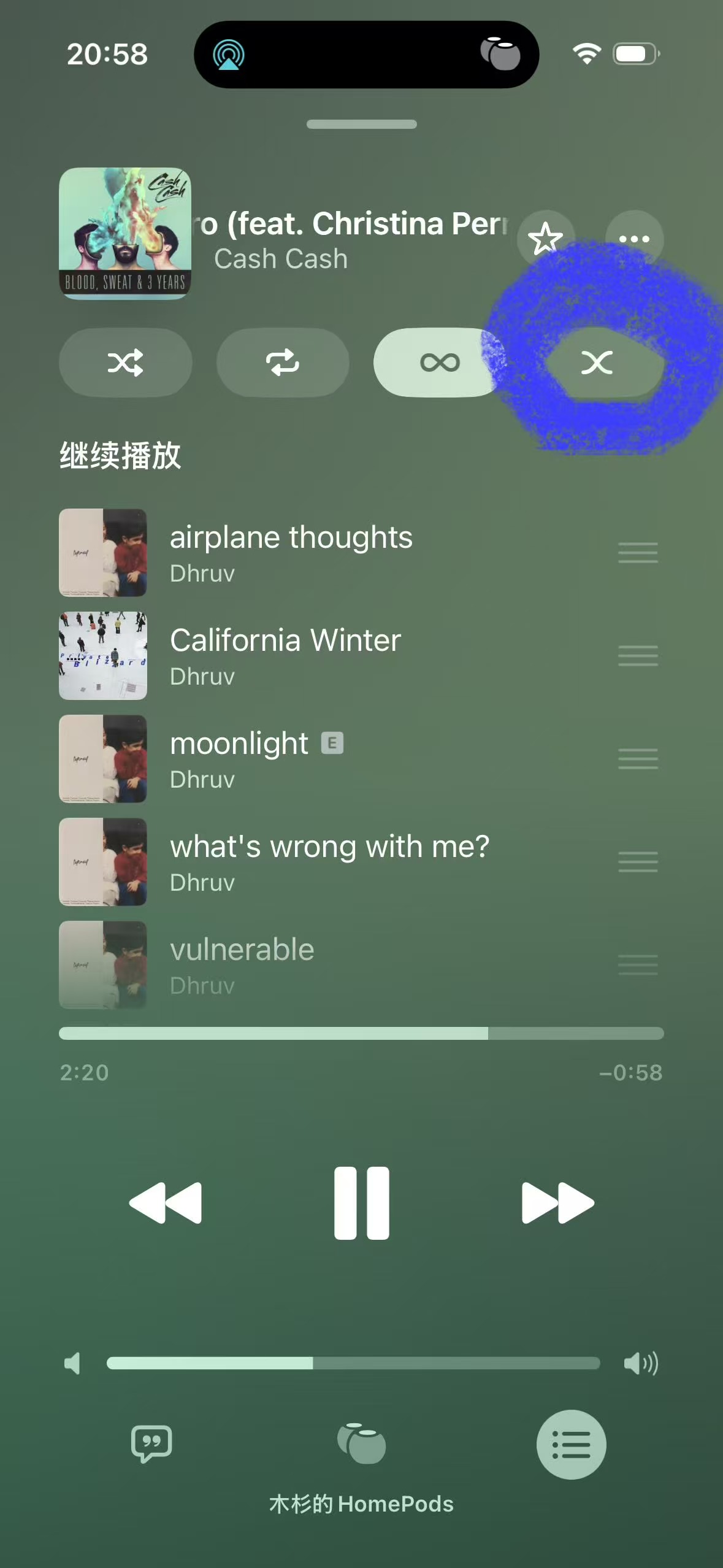Skip to the next track

coord(557,1203)
